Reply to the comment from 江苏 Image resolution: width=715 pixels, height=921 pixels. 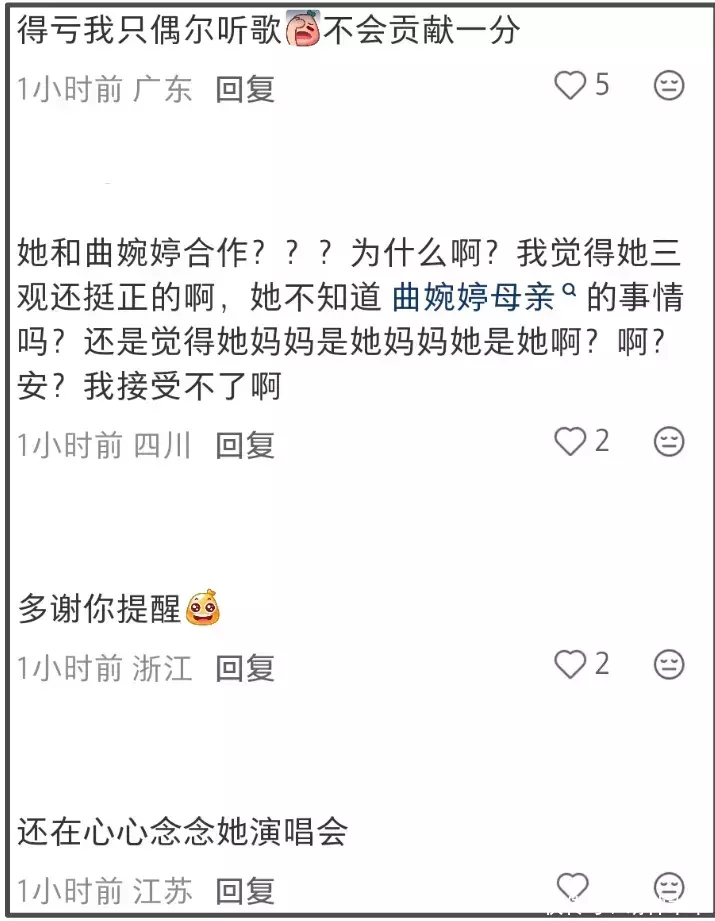[245, 890]
